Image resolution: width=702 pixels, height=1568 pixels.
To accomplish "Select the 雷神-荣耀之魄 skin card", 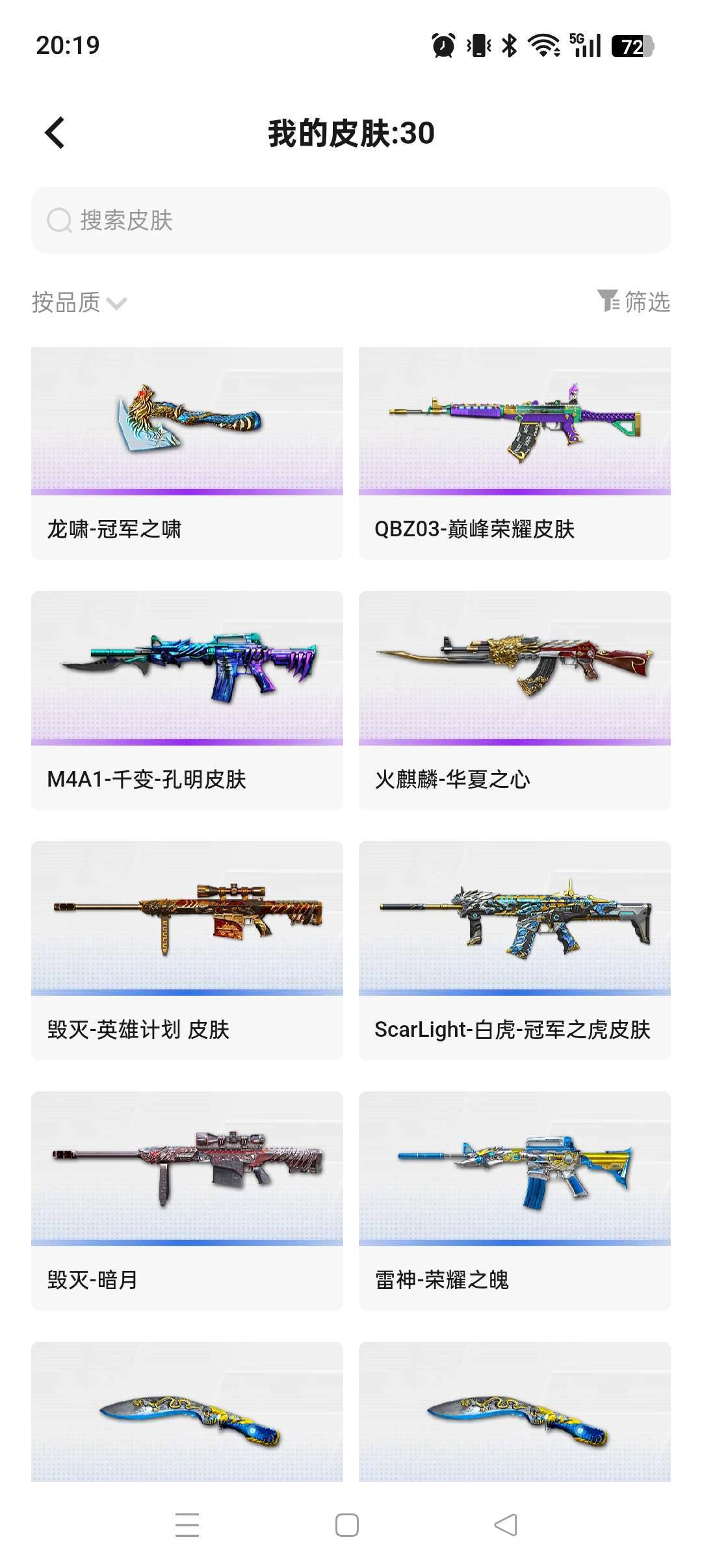I will click(x=514, y=1201).
